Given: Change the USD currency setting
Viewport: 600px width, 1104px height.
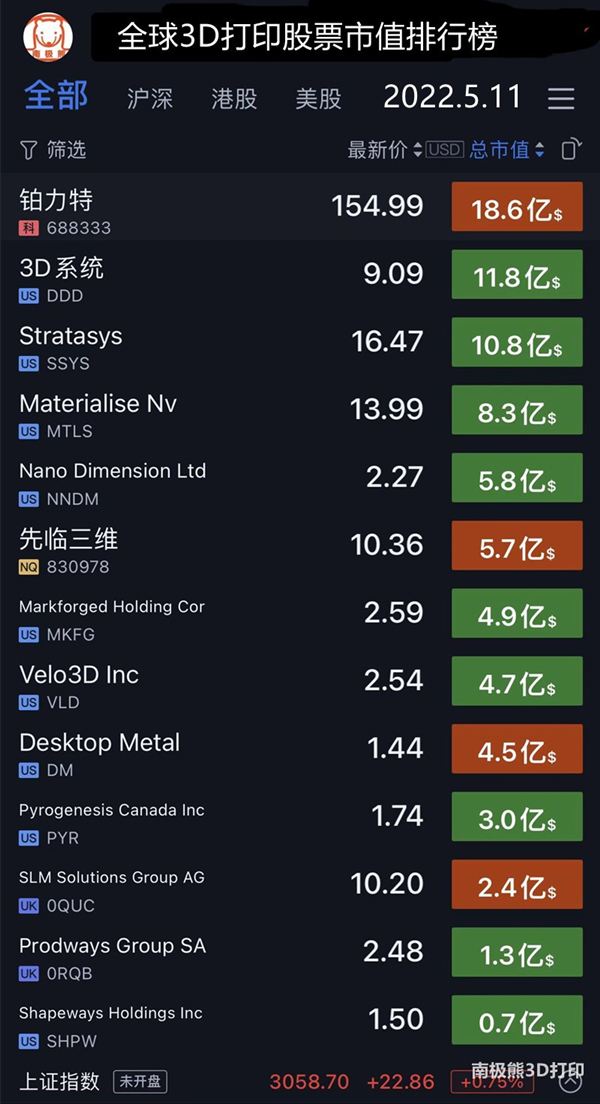Looking at the screenshot, I should coord(444,150).
